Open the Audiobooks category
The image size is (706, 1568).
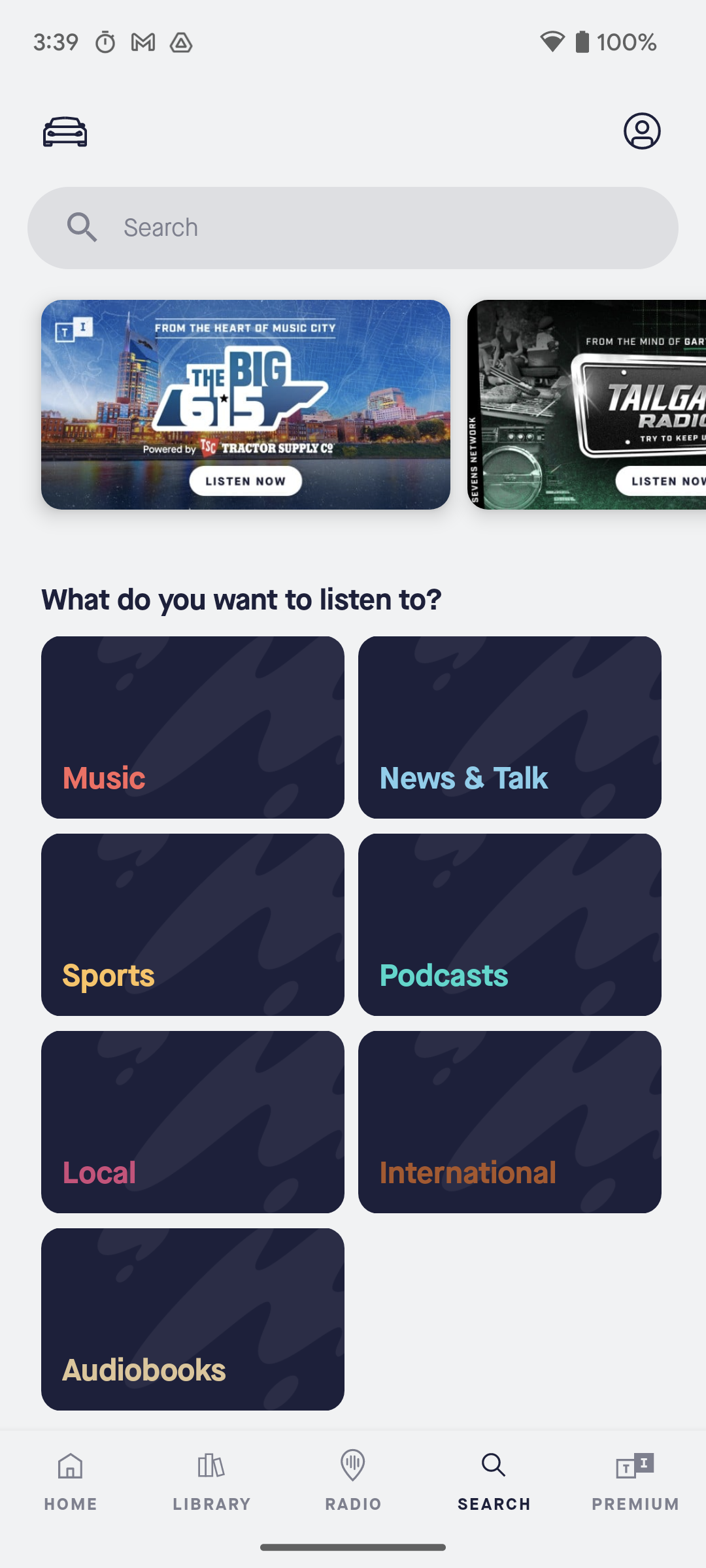pyautogui.click(x=192, y=1319)
